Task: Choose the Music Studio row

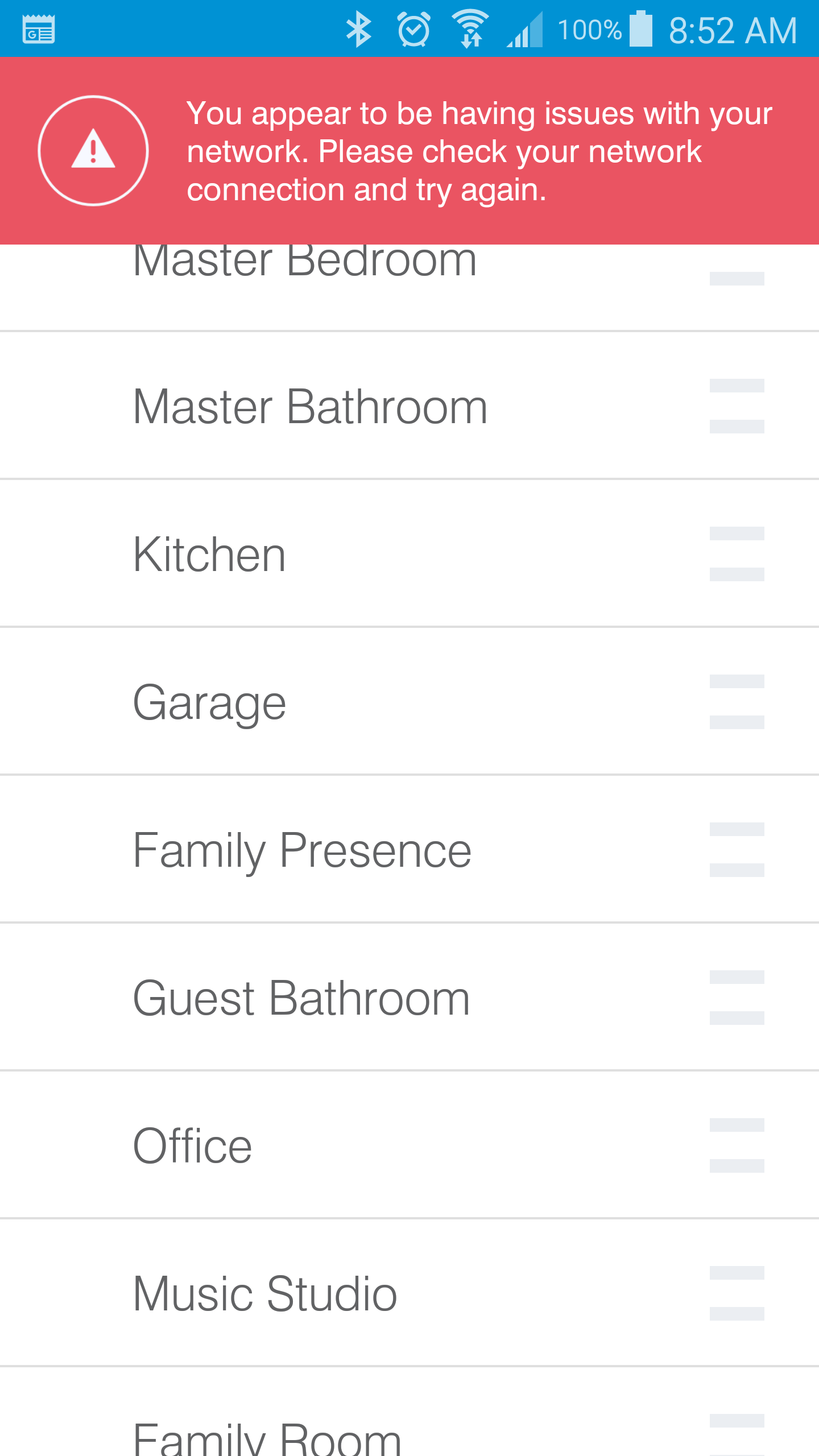Action: point(265,1293)
